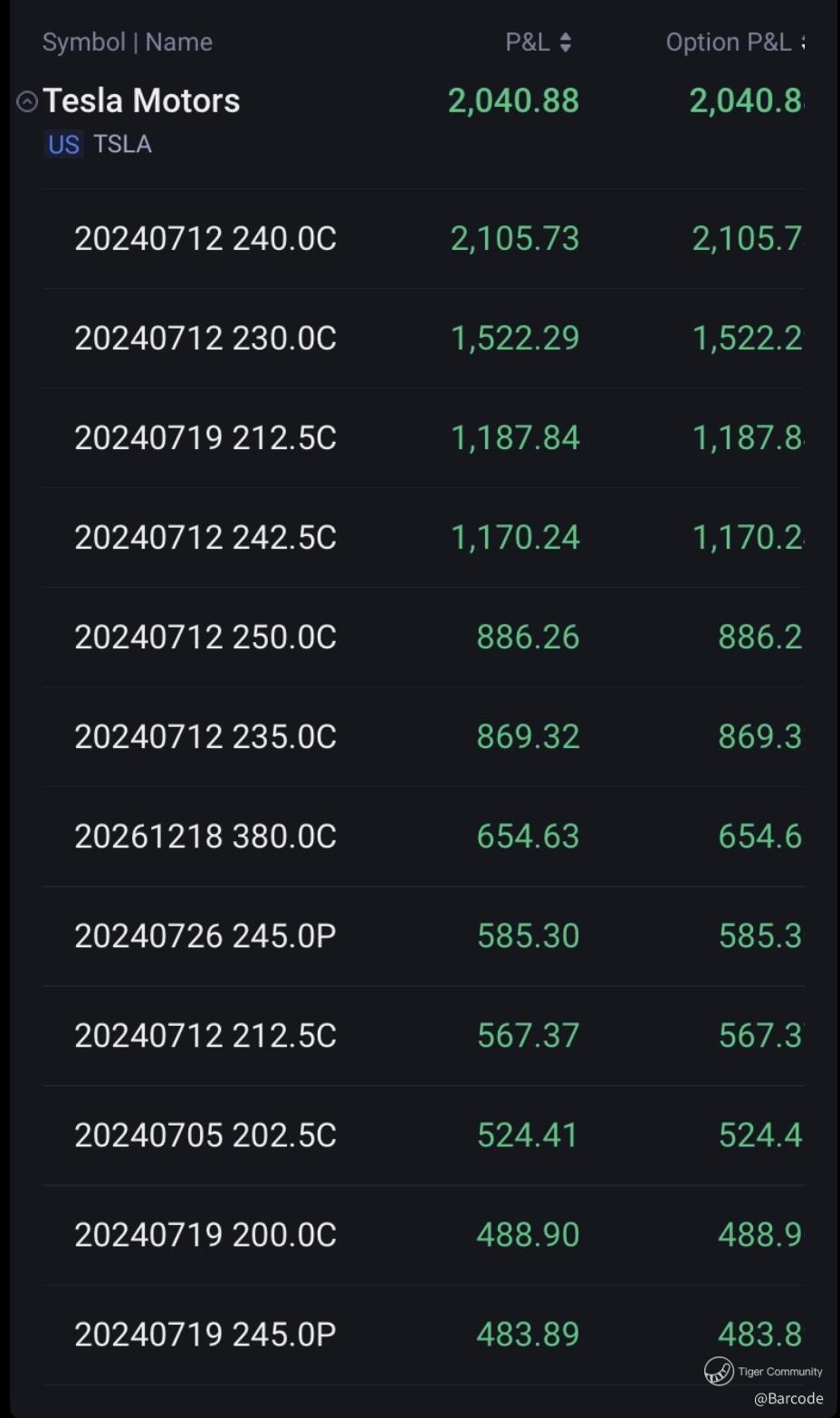Viewport: 840px width, 1418px height.
Task: Open the 20240719 200.0C option row
Action: (x=205, y=1235)
